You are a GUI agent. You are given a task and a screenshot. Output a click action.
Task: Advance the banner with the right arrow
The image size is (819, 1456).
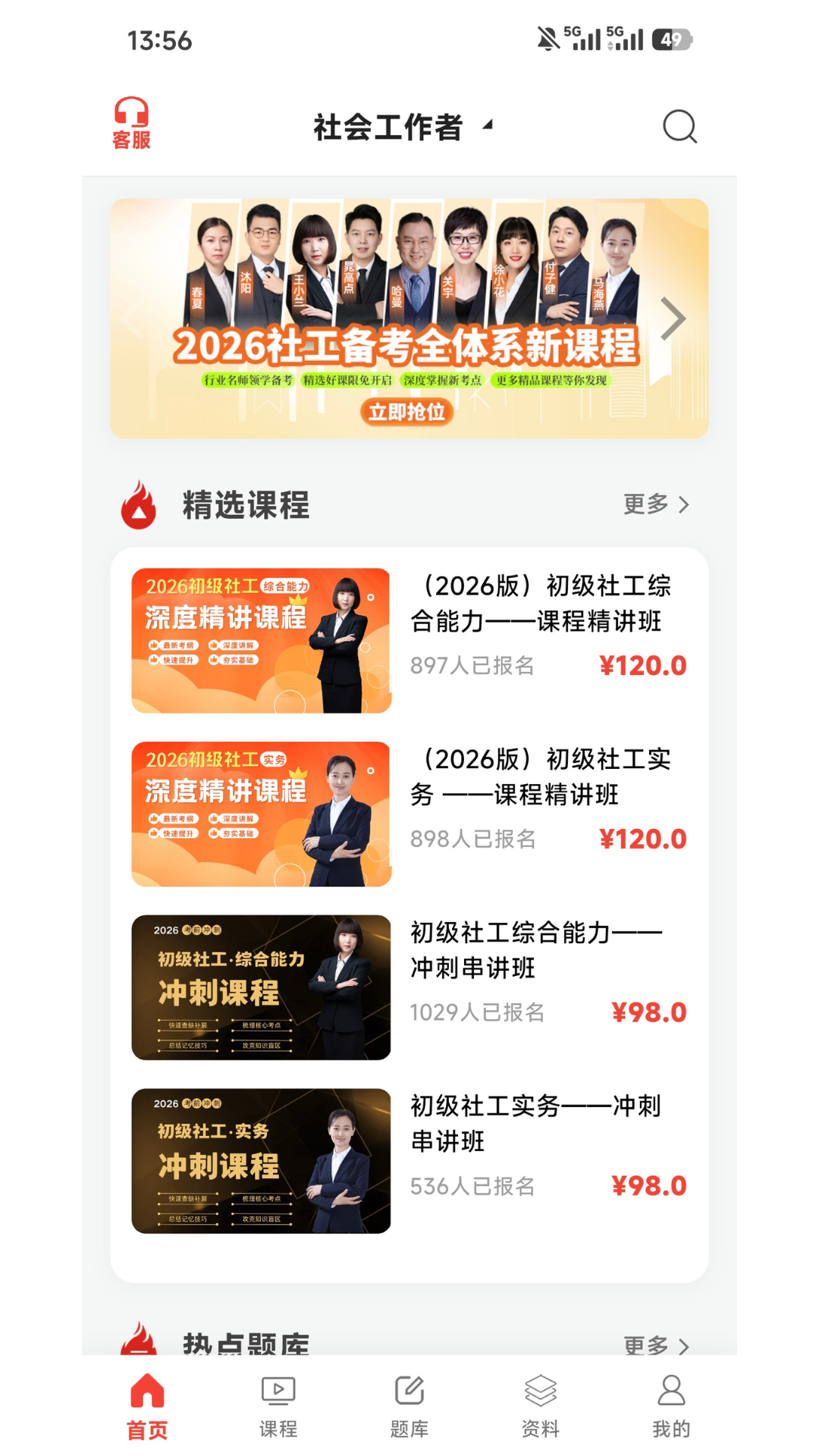point(672,320)
